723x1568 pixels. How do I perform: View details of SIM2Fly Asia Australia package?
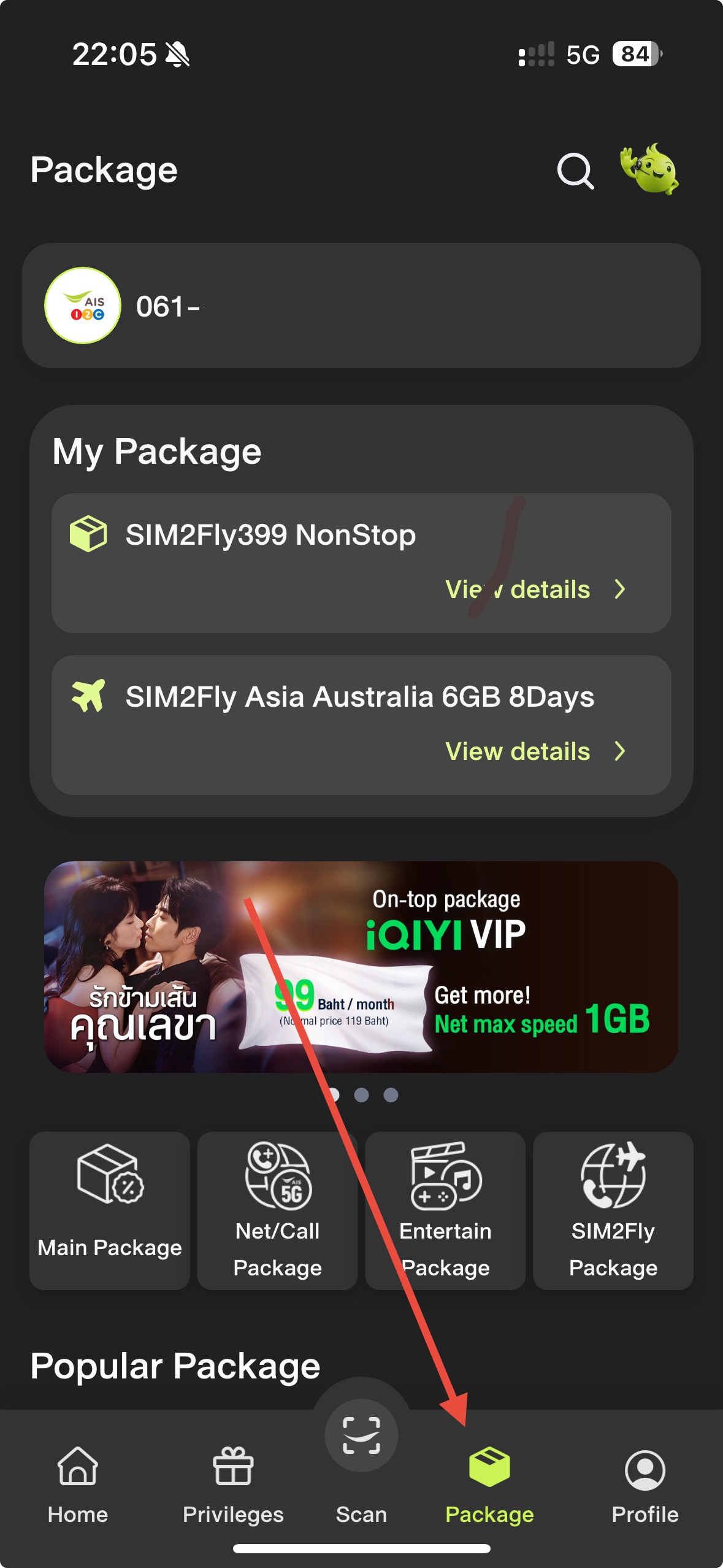(x=534, y=751)
